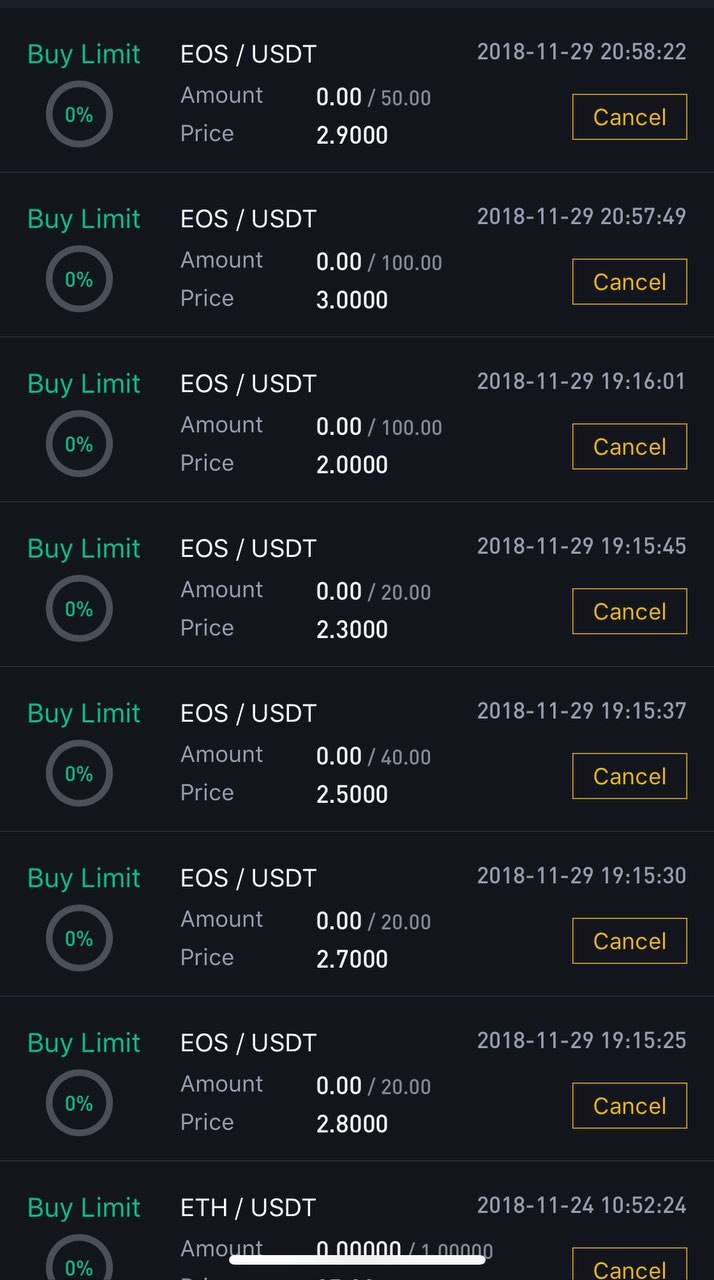This screenshot has height=1280, width=714.
Task: Cancel the EOS buy order at price 3.0000
Action: click(629, 282)
